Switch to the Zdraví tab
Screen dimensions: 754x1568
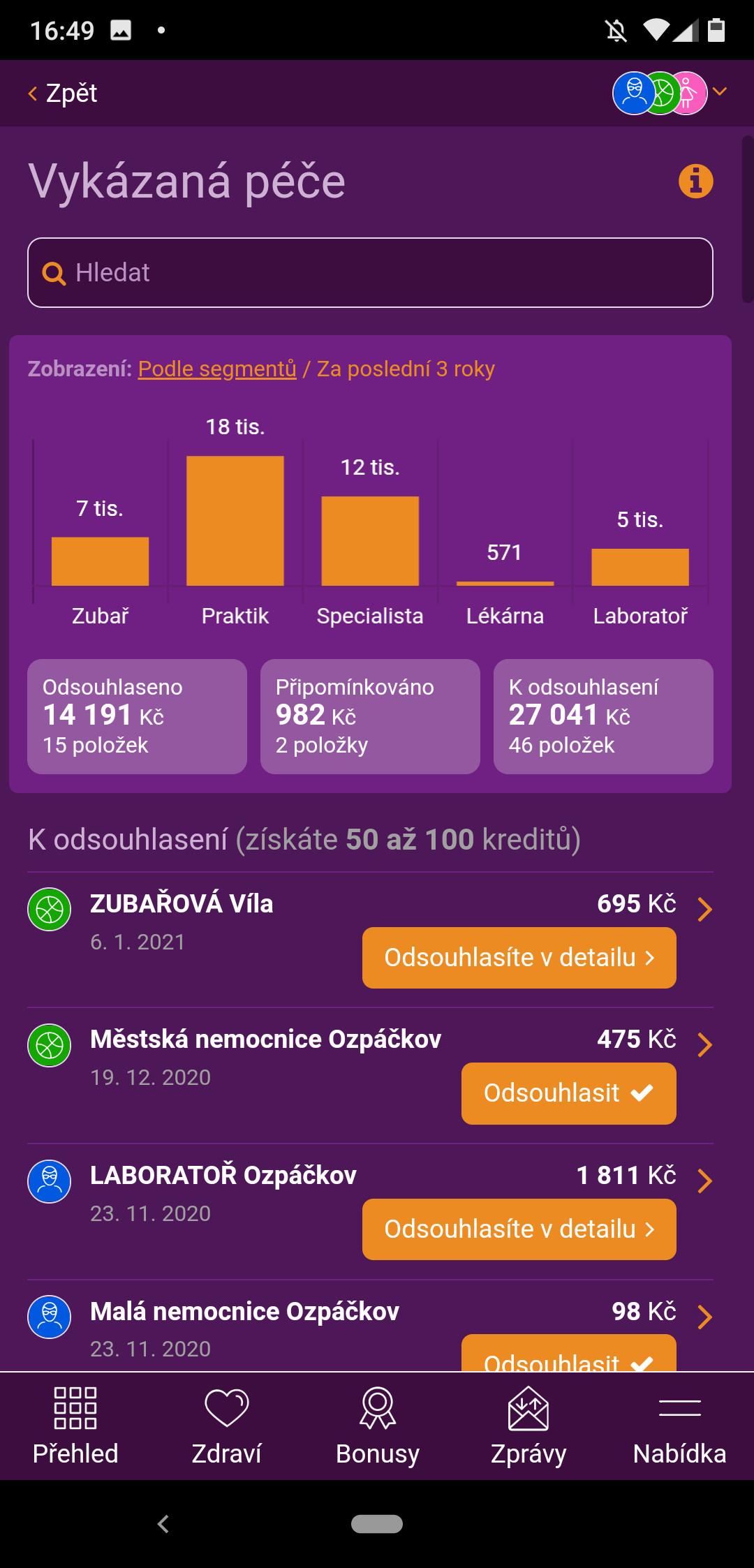point(226,1426)
